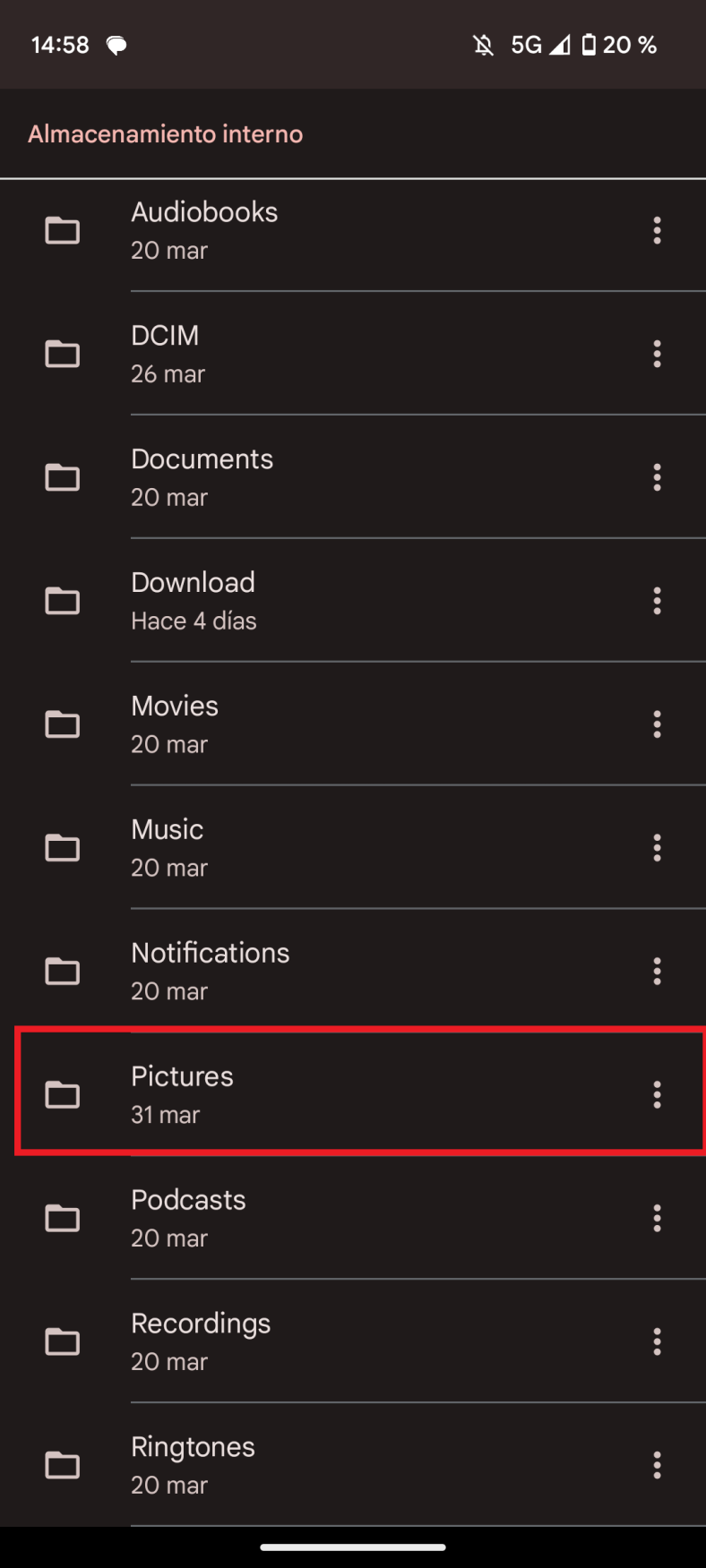Tap the clock showing 14:58

pos(60,45)
